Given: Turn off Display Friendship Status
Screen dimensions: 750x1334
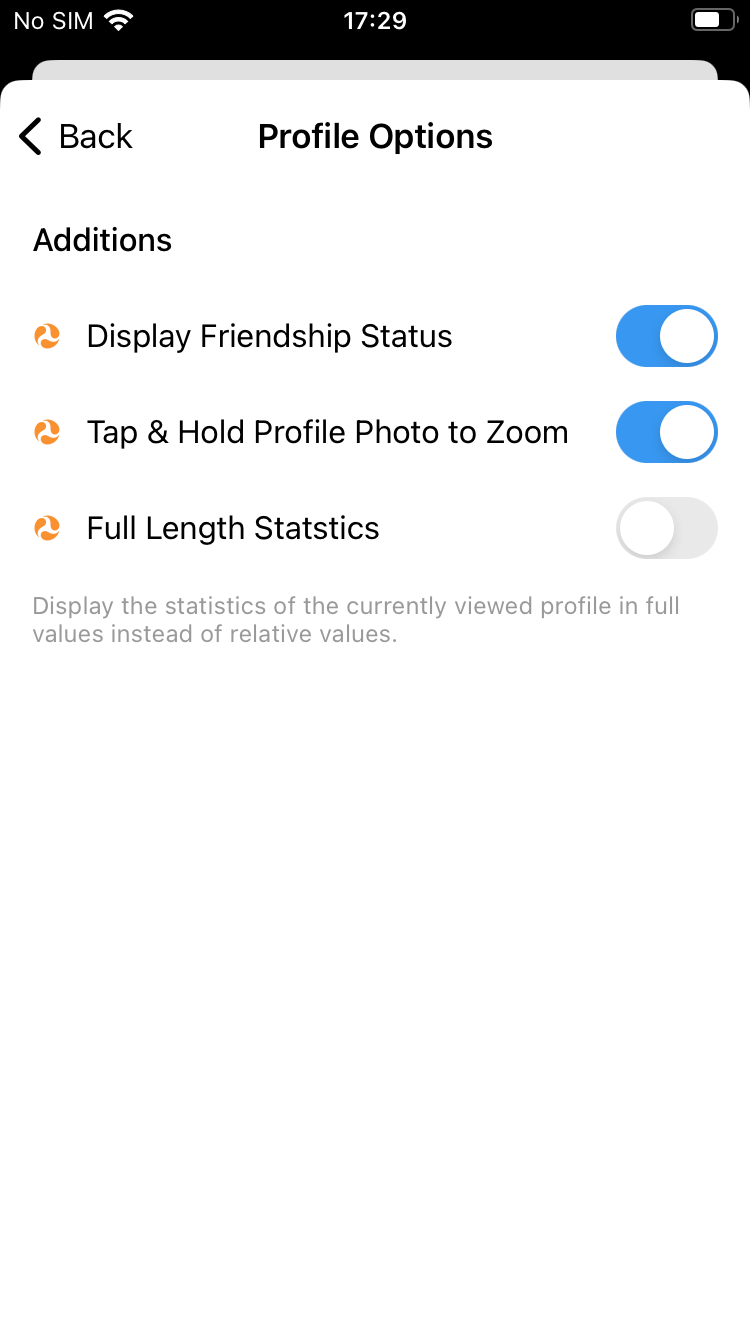Looking at the screenshot, I should 667,336.
